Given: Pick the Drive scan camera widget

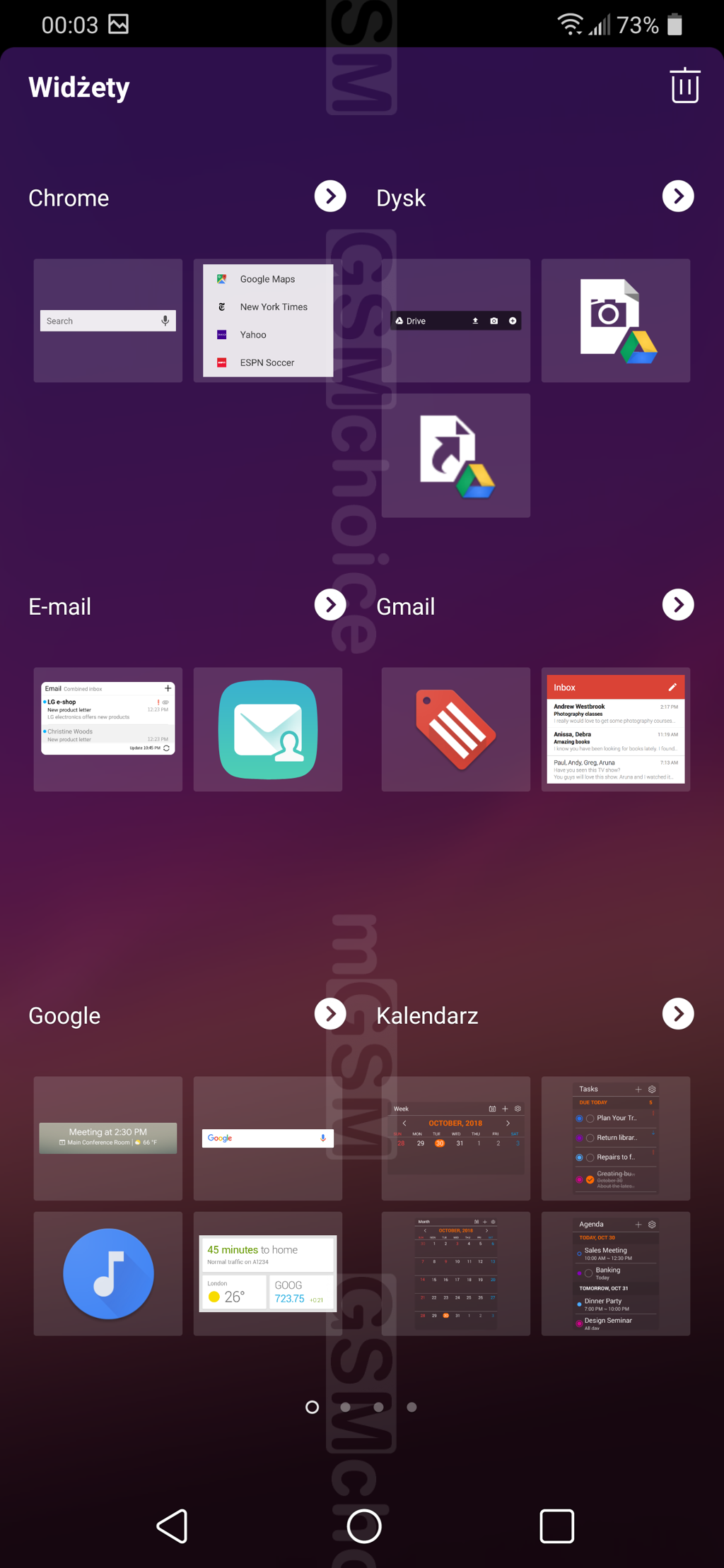Looking at the screenshot, I should pos(616,321).
